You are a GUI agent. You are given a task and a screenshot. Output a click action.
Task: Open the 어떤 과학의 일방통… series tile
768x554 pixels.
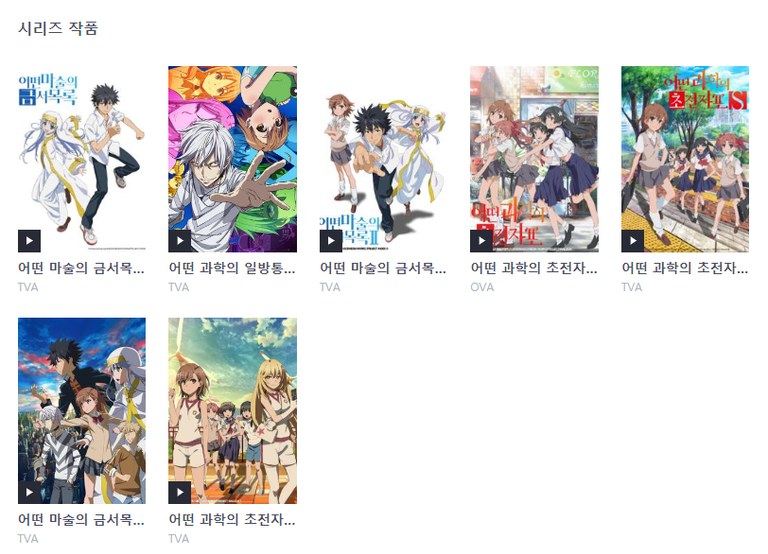(232, 159)
